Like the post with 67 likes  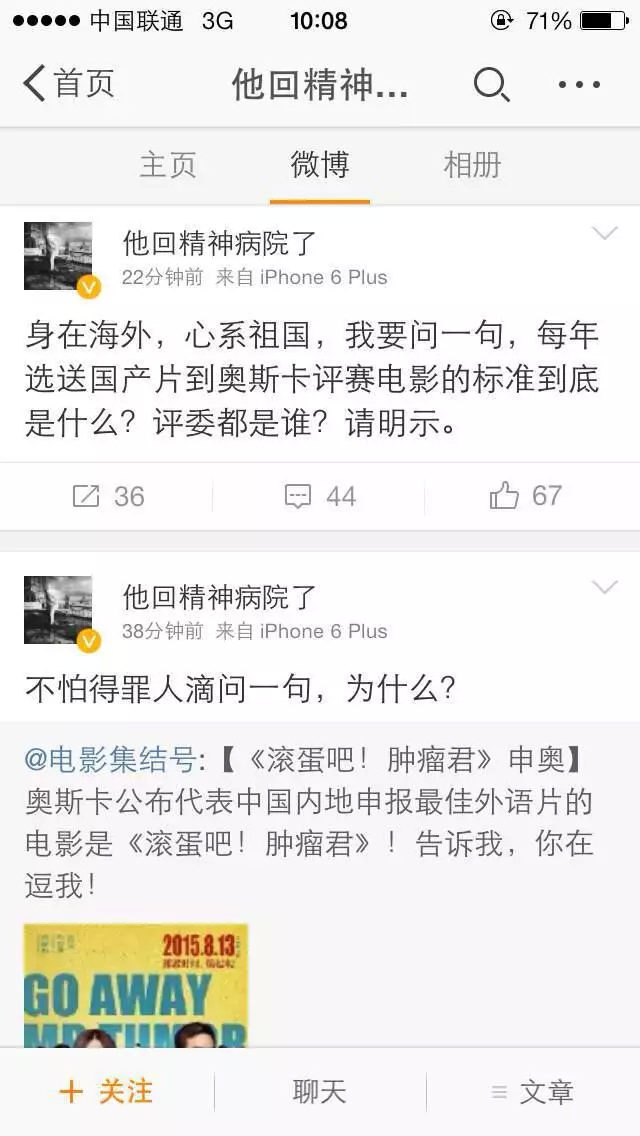click(x=526, y=496)
